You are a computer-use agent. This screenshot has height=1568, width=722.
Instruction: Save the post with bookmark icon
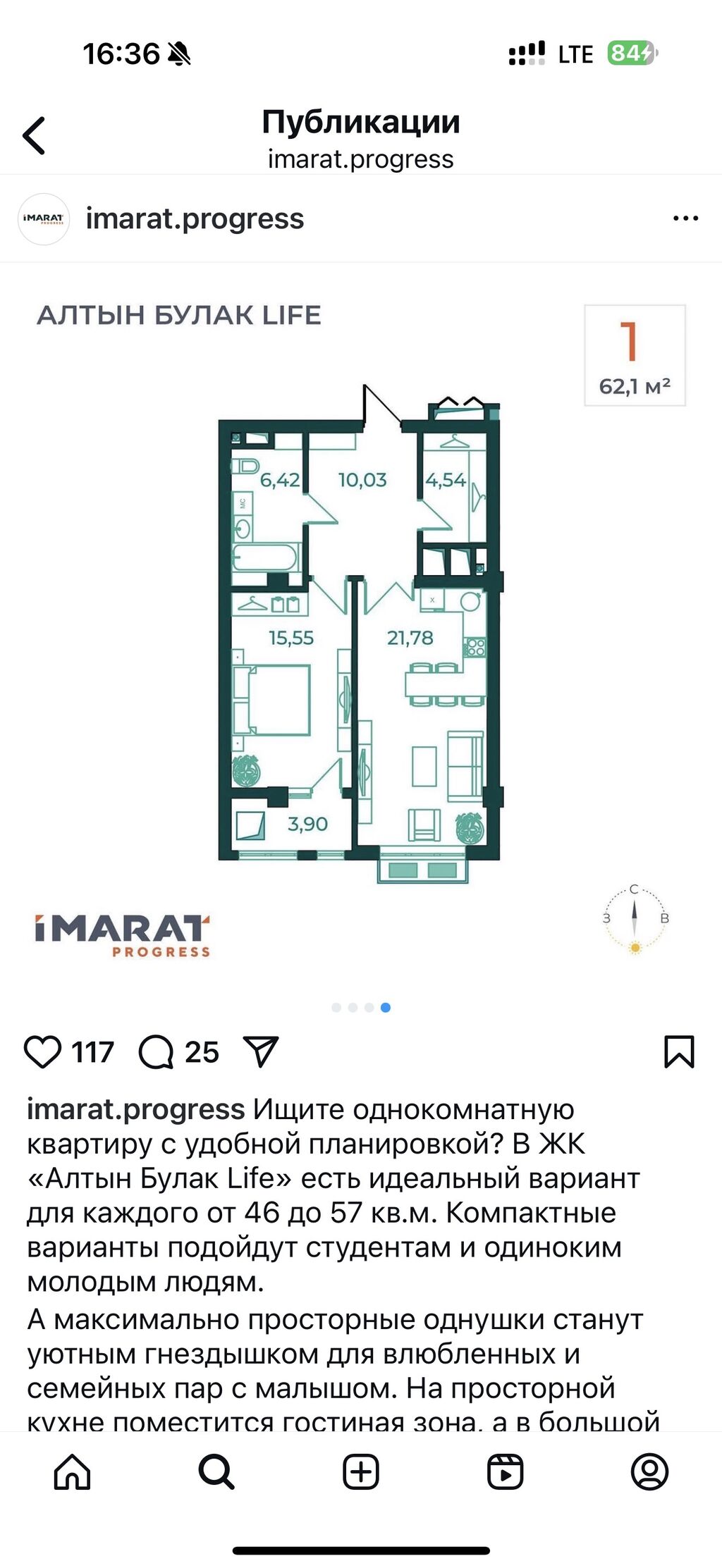[x=679, y=1051]
